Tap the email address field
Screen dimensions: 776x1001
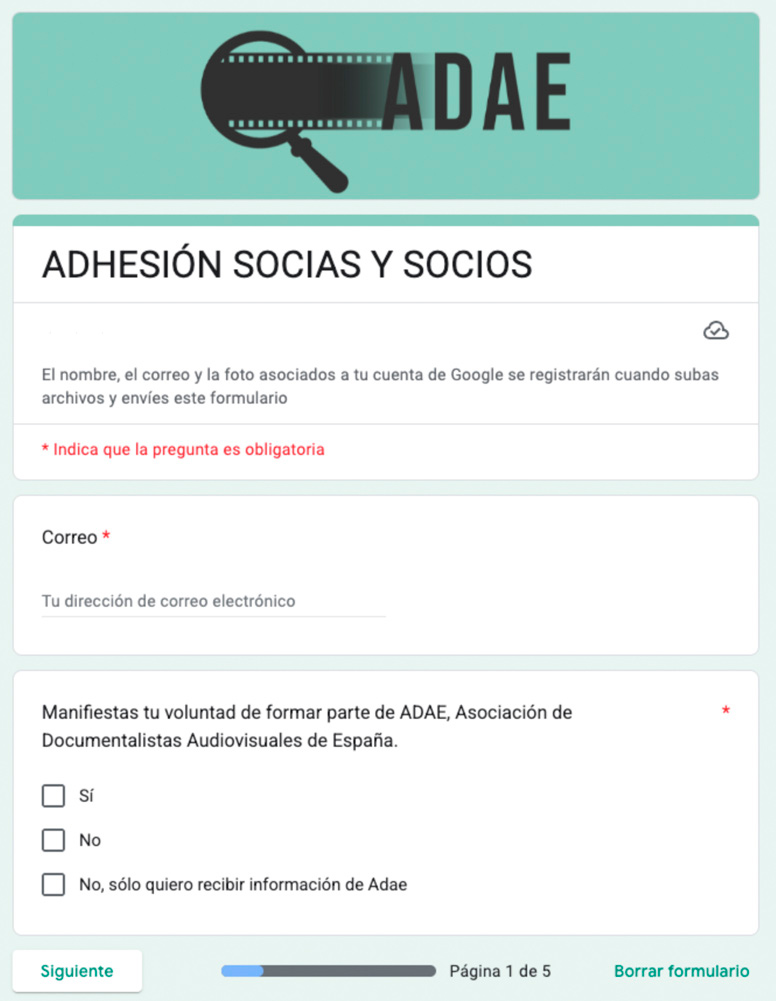click(213, 602)
